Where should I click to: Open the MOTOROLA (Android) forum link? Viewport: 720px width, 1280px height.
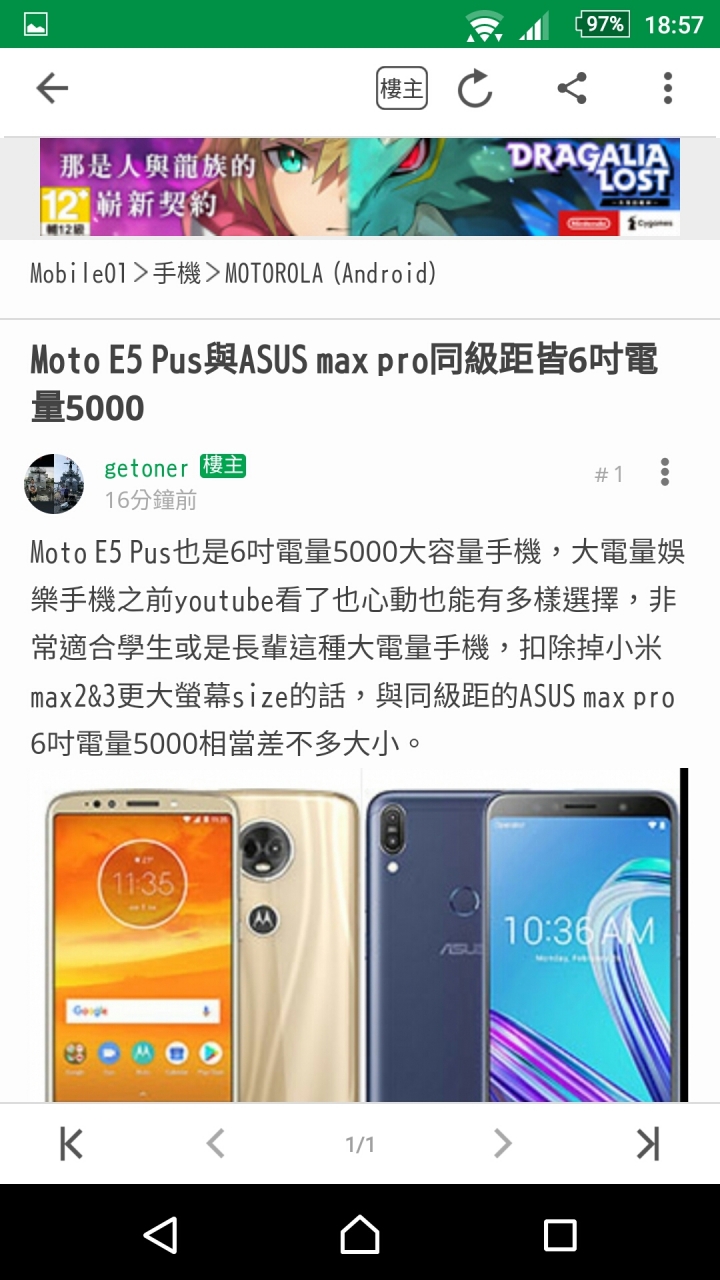click(x=330, y=273)
